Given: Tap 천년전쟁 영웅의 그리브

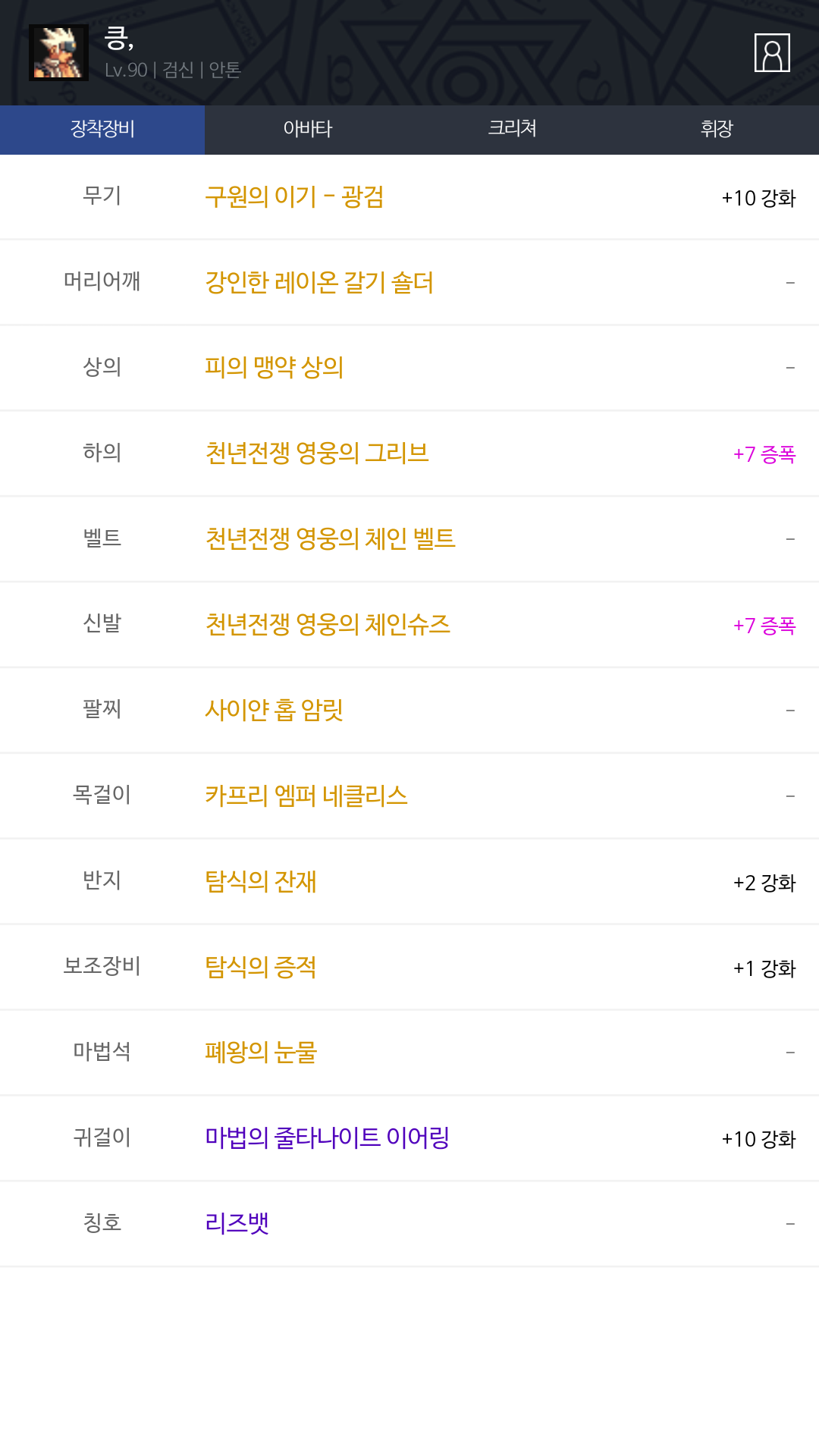Looking at the screenshot, I should 317,453.
